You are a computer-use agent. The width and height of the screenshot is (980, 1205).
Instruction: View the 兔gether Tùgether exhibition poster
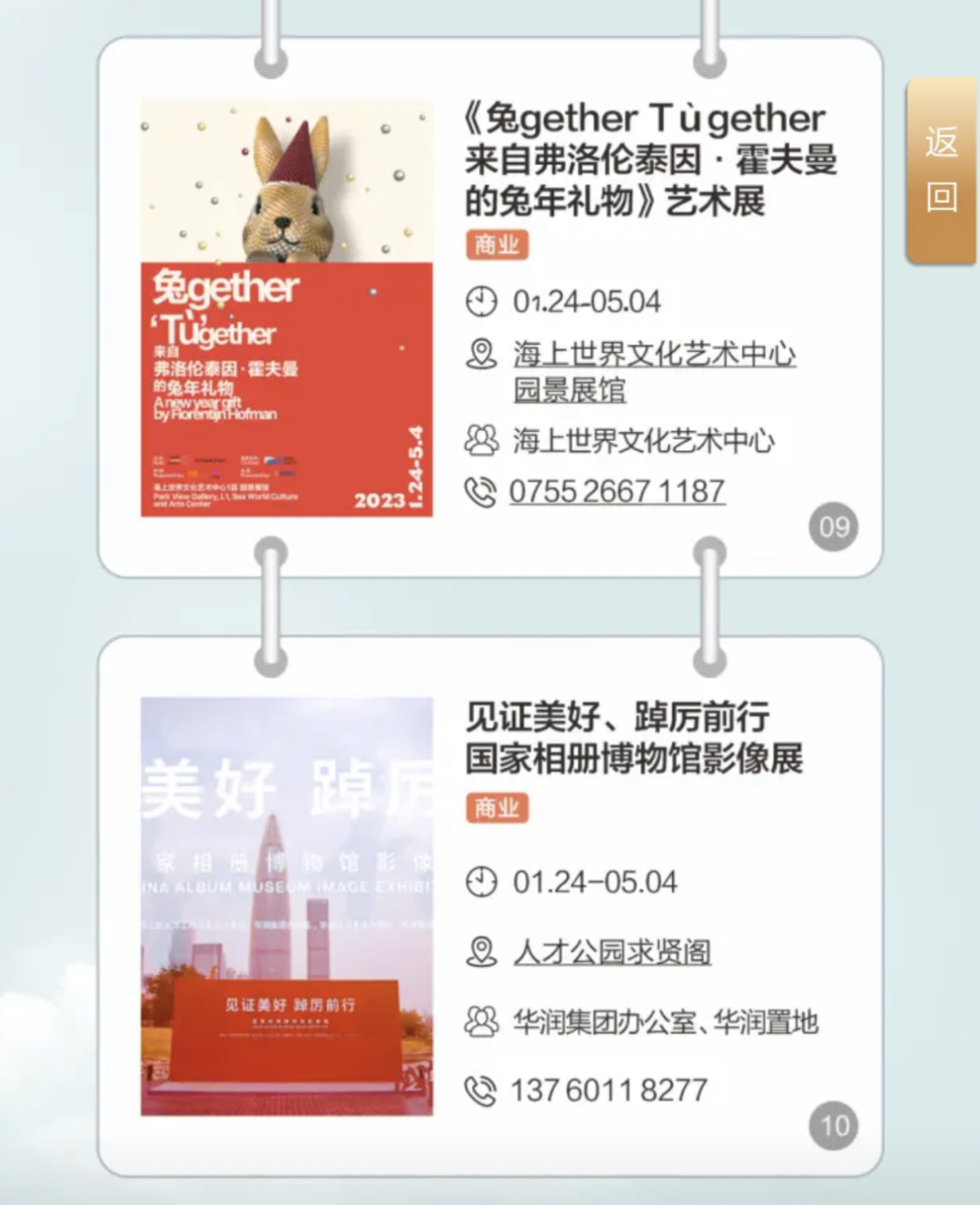(x=287, y=308)
